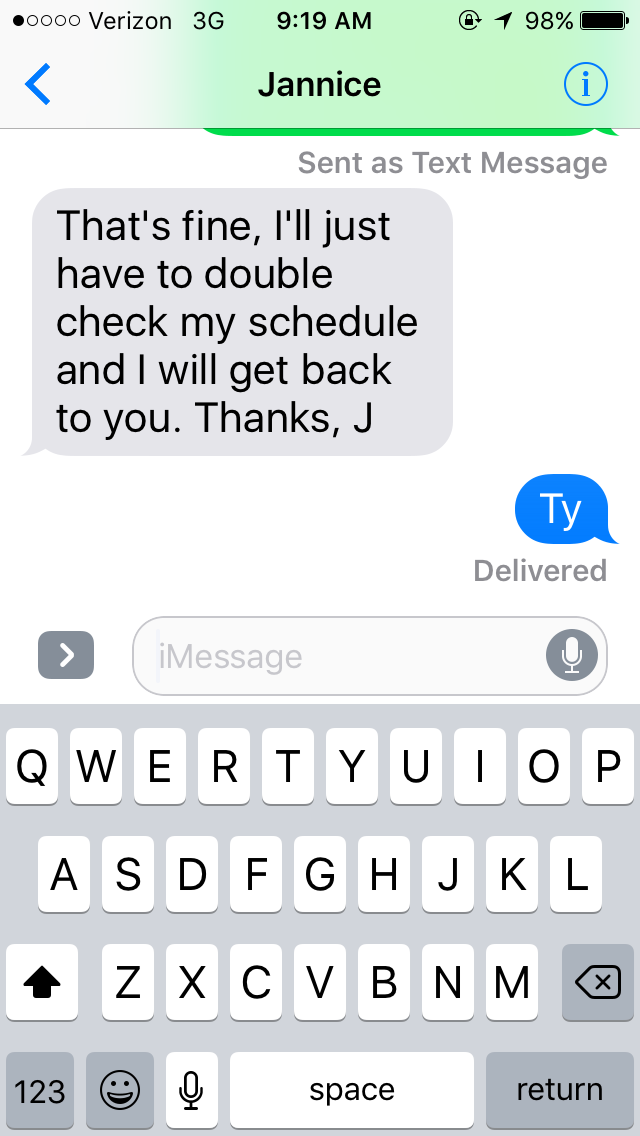Viewport: 640px width, 1136px height.
Task: Tap the space bar
Action: click(352, 1090)
